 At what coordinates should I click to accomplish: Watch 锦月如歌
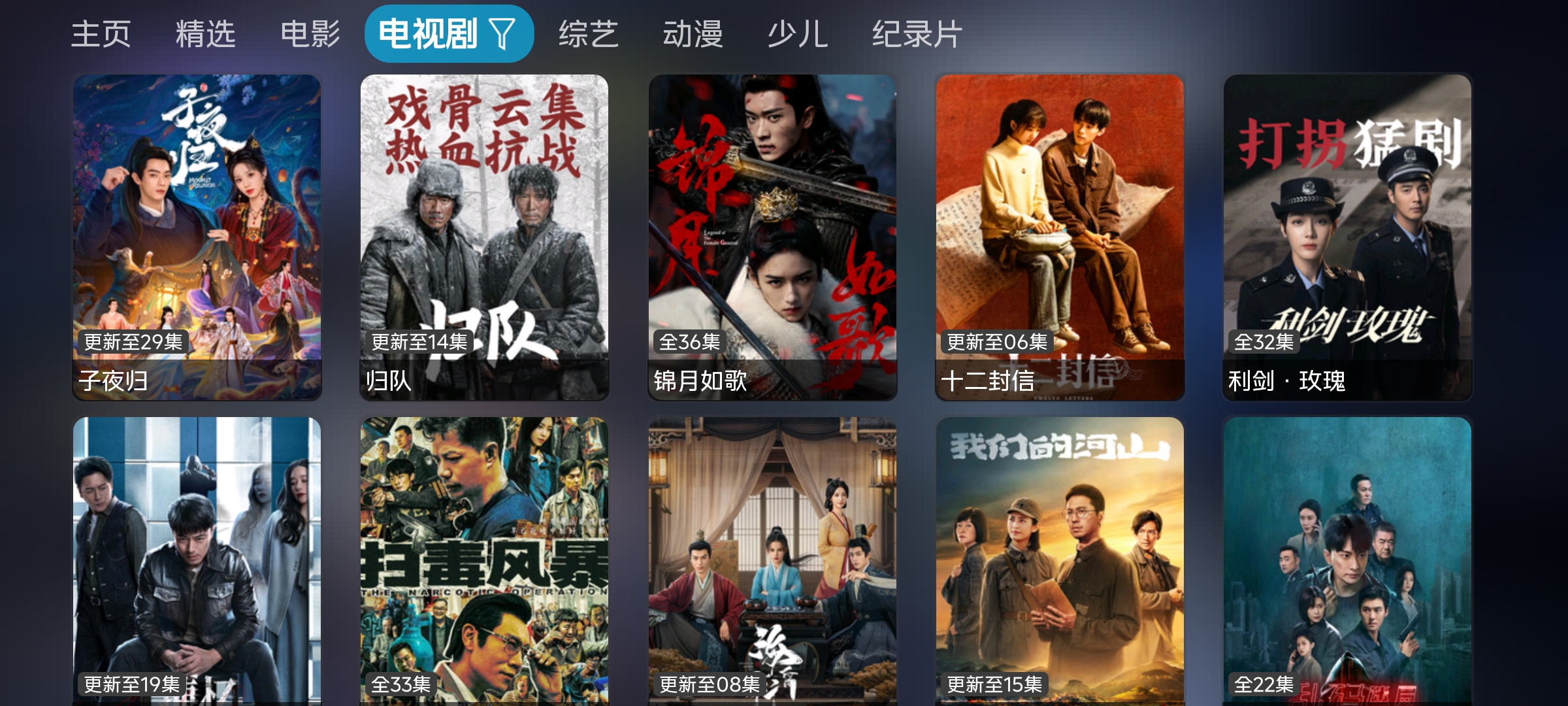coord(772,237)
